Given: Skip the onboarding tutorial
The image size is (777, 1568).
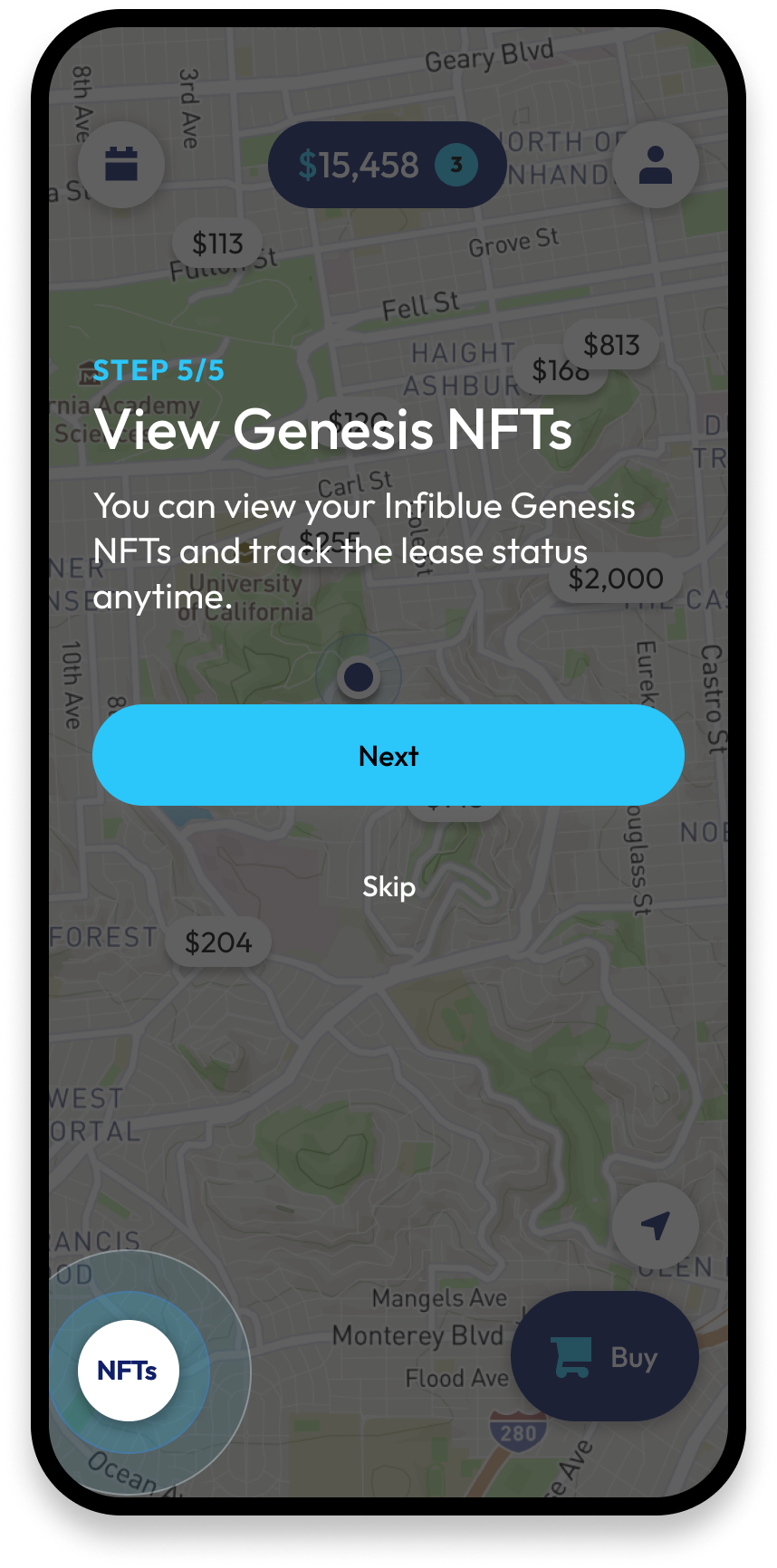Looking at the screenshot, I should tap(388, 886).
